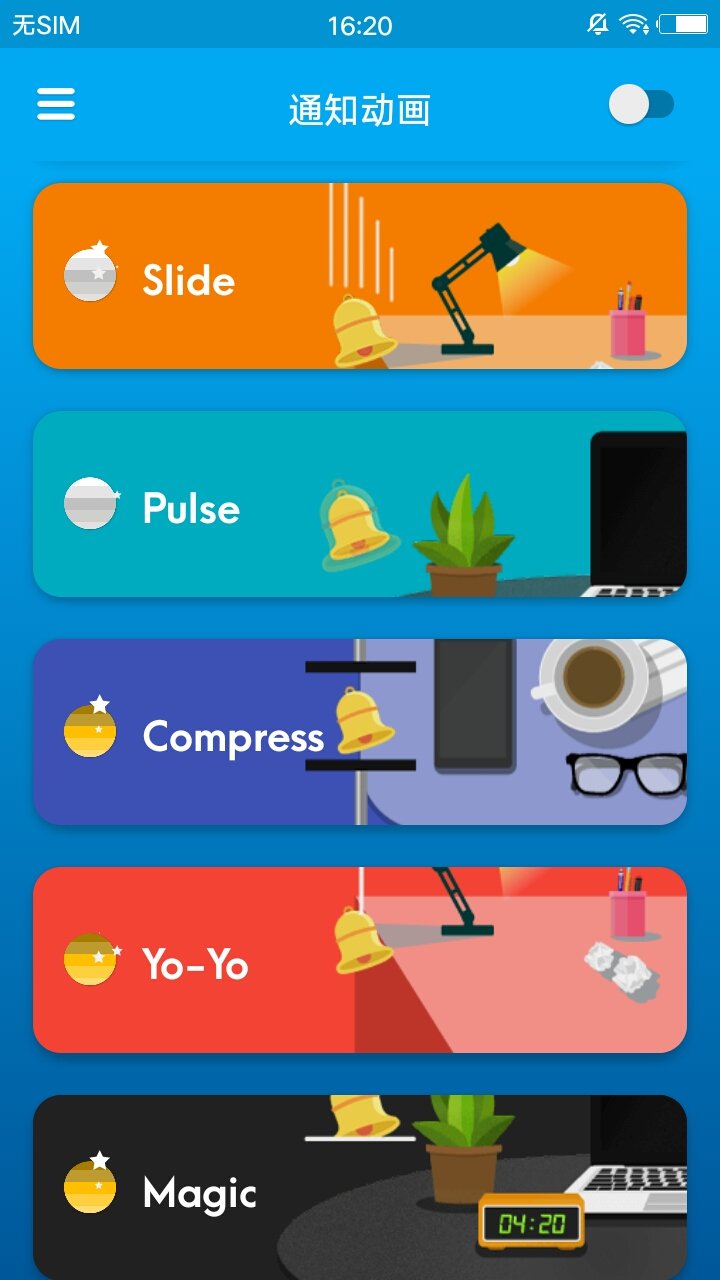Image resolution: width=720 pixels, height=1280 pixels.
Task: Open the hamburger drawer menu
Action: 56,104
